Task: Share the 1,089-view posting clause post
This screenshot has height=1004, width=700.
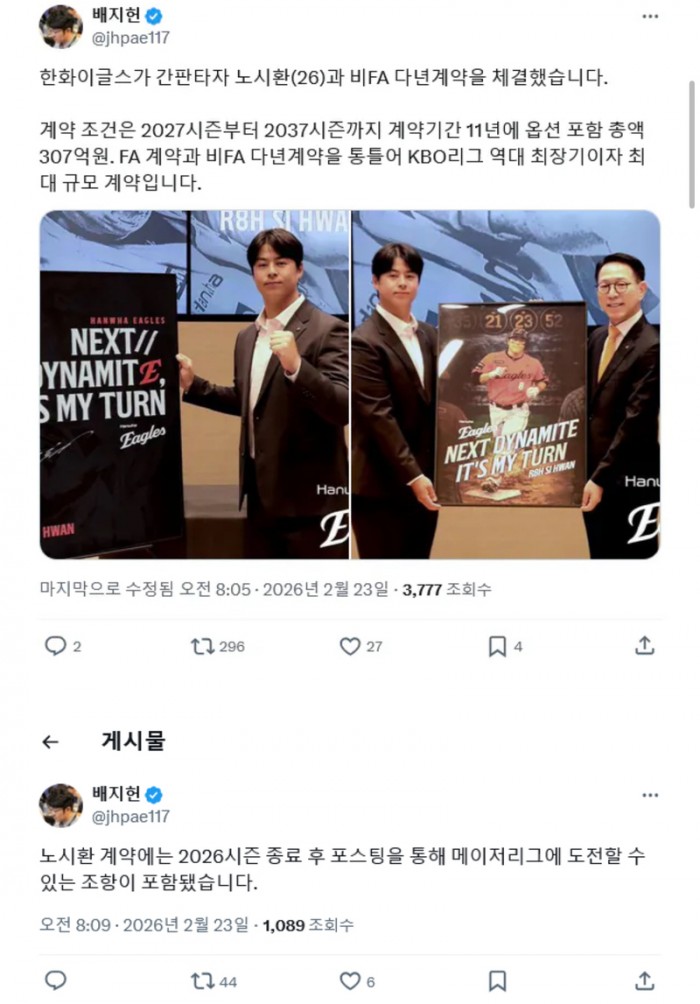Action: pos(645,980)
